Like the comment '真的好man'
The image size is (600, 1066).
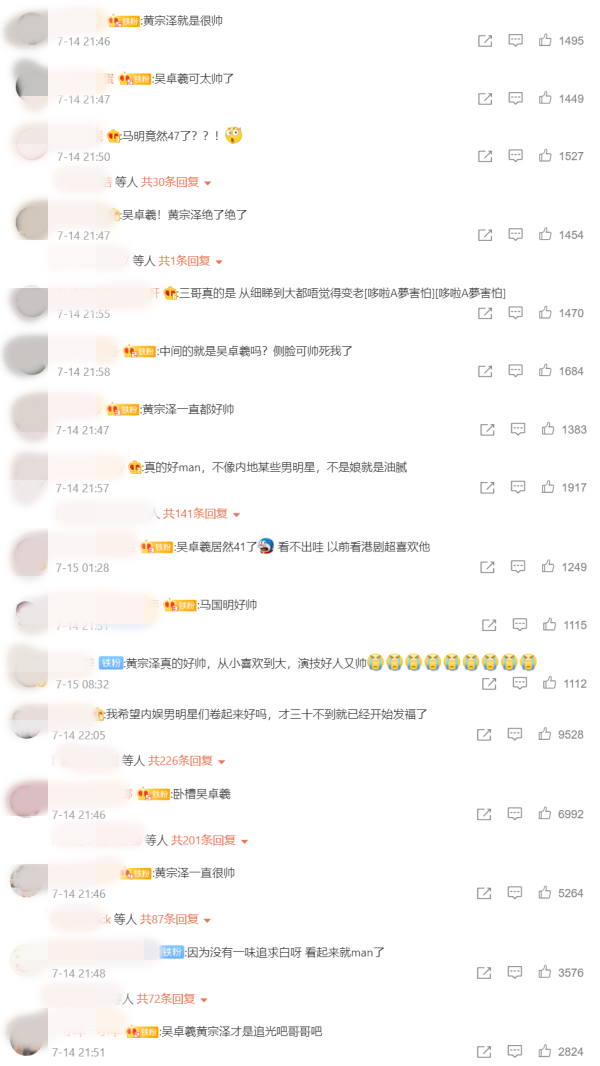[547, 487]
